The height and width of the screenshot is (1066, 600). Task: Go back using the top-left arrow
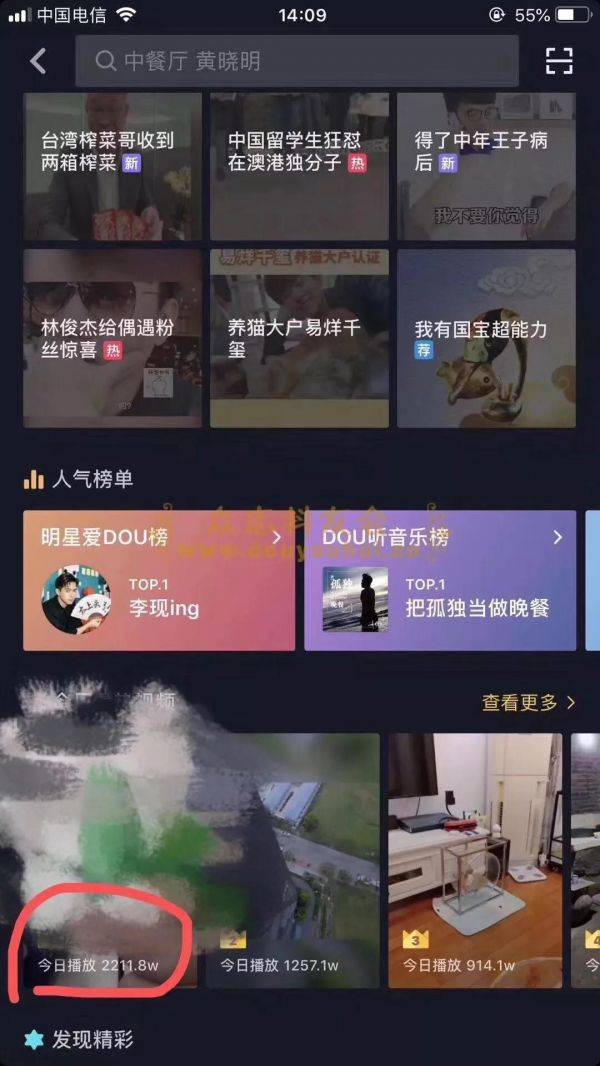(x=38, y=61)
